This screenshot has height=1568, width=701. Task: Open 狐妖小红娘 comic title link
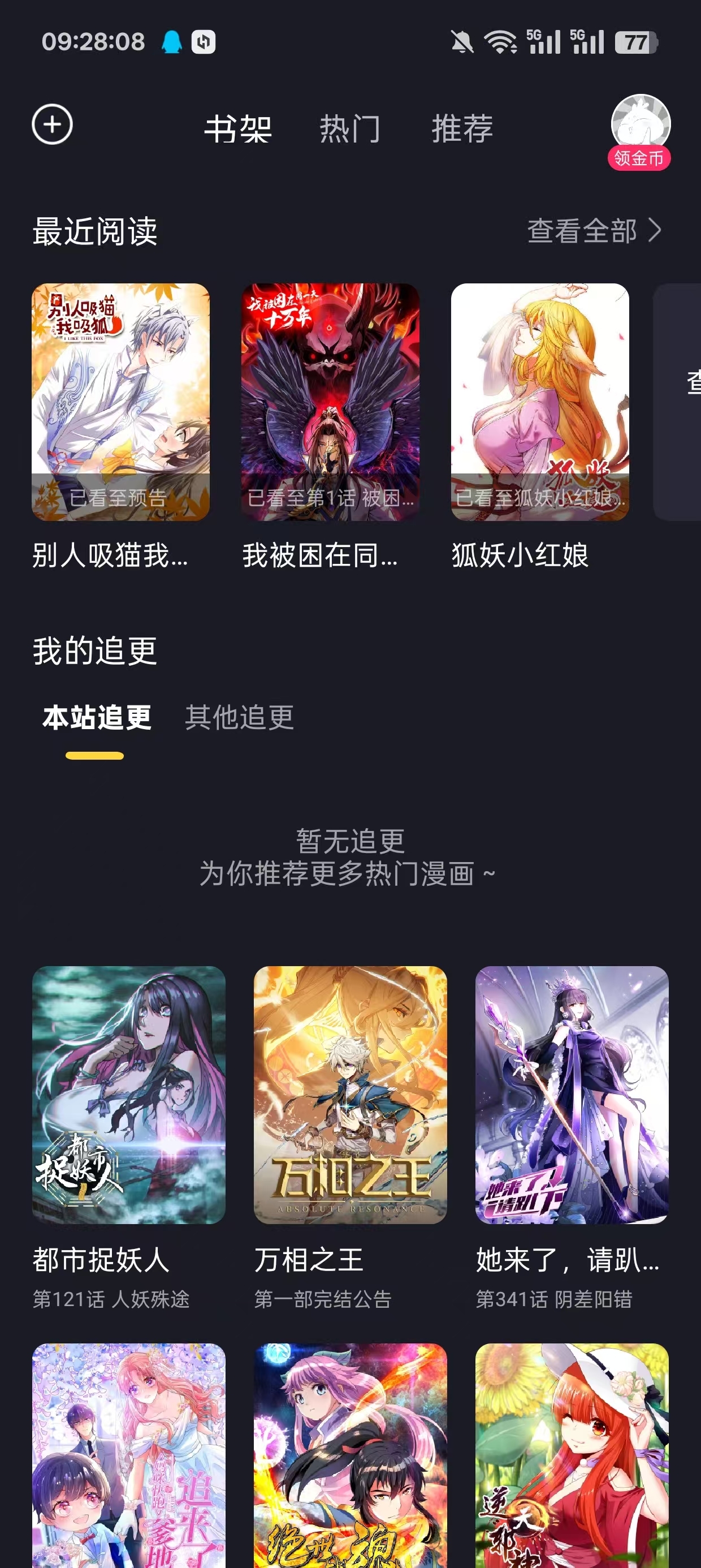coord(520,555)
